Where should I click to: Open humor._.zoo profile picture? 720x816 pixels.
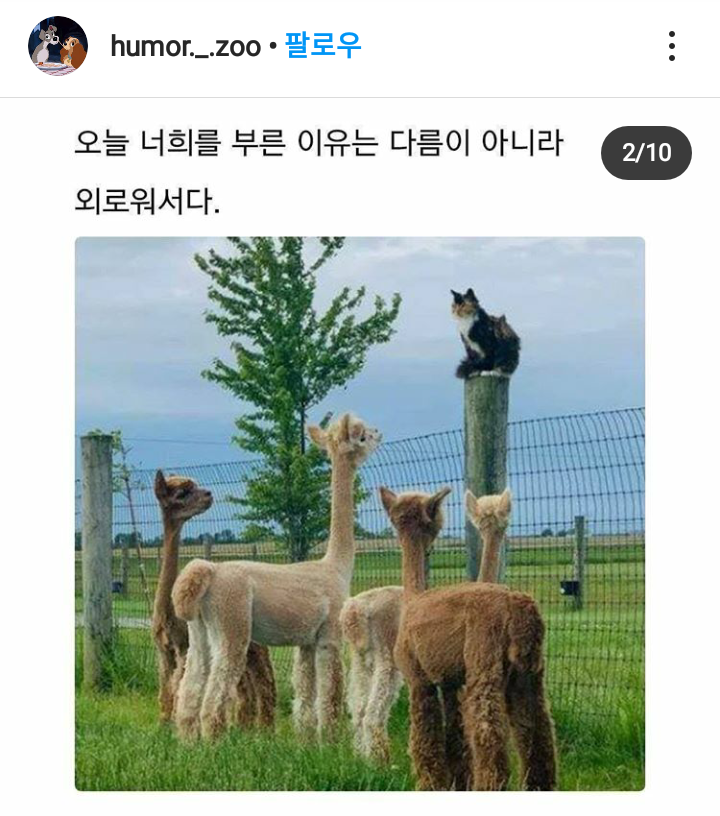point(57,46)
